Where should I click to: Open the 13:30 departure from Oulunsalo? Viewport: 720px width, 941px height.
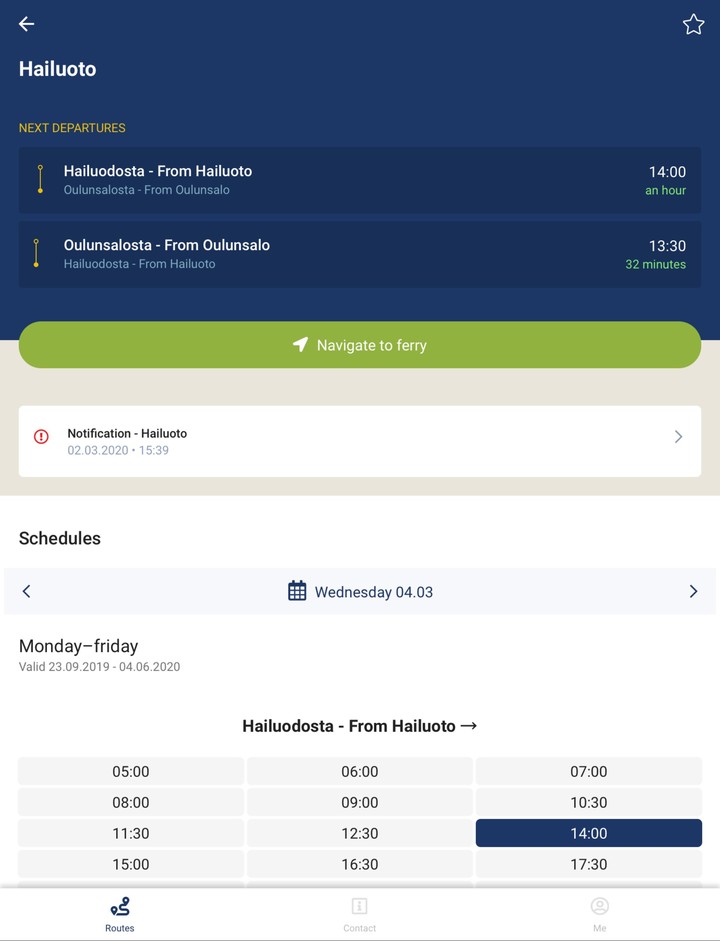[x=359, y=254]
